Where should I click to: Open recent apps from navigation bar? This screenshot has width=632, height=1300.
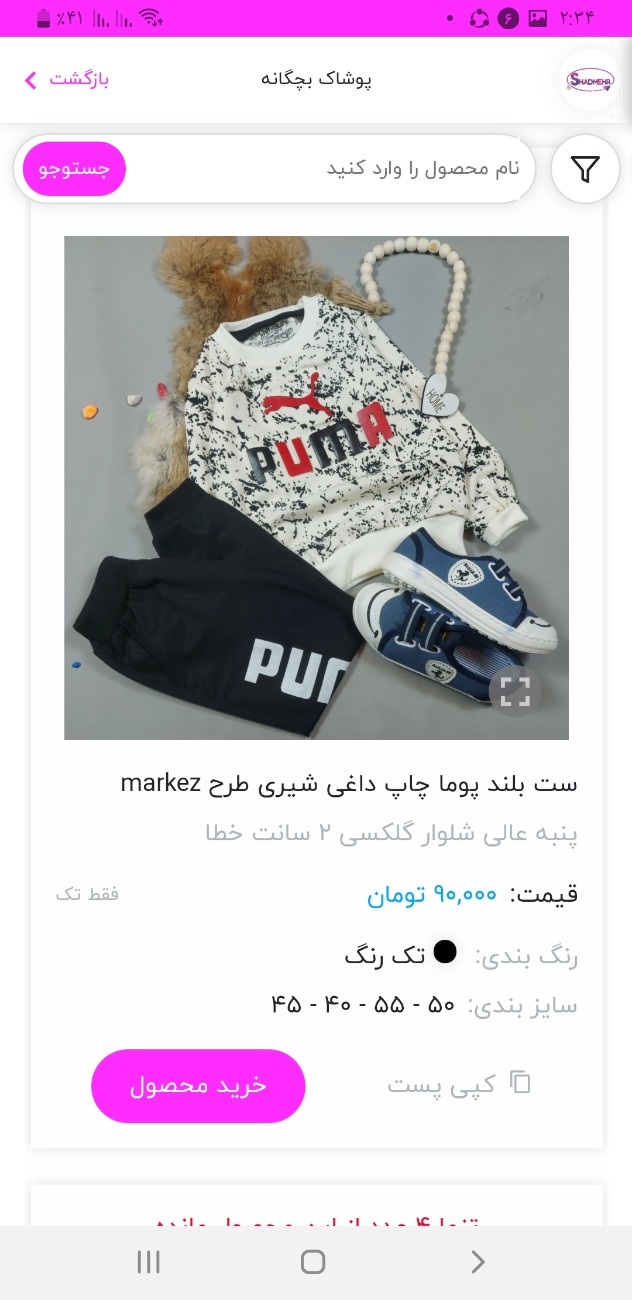[x=148, y=1262]
